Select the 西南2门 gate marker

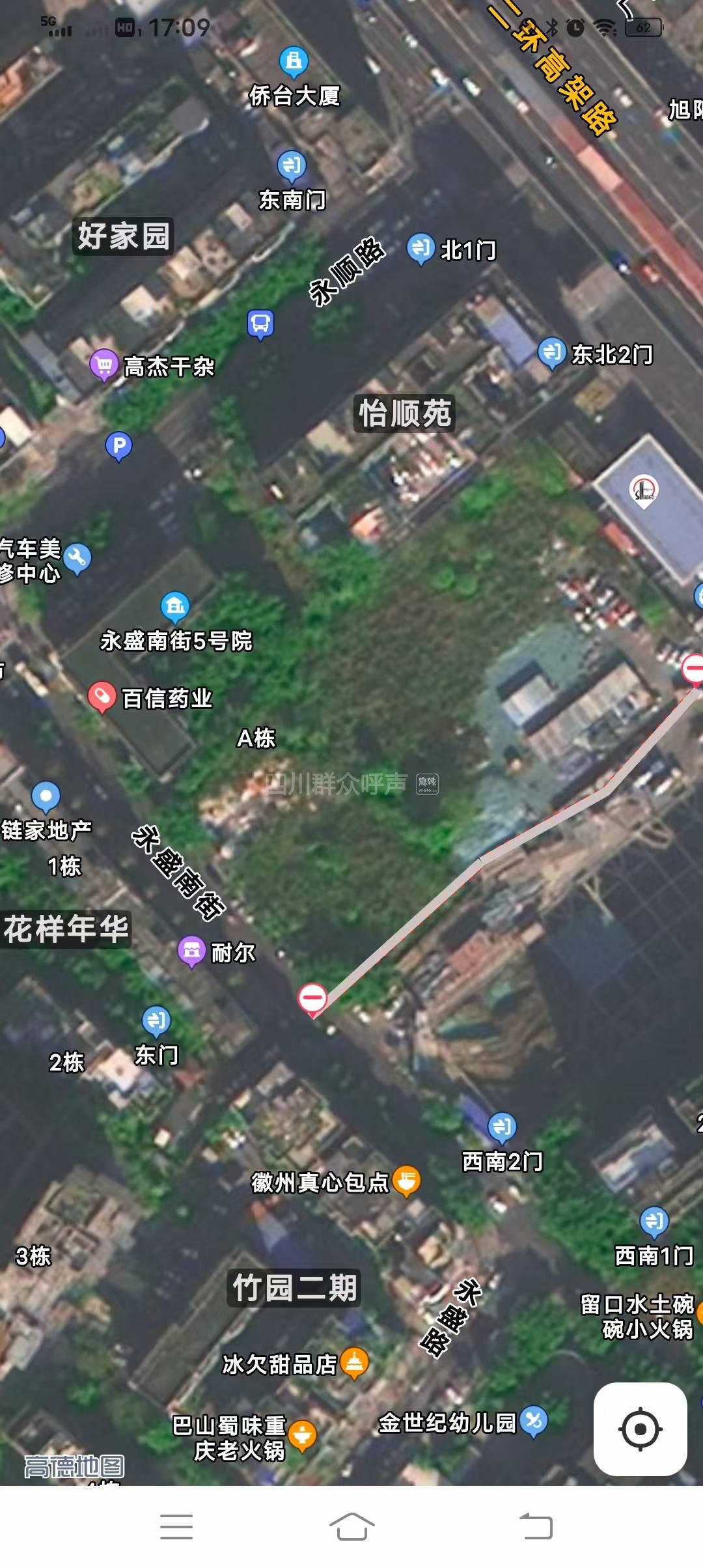tap(502, 1126)
